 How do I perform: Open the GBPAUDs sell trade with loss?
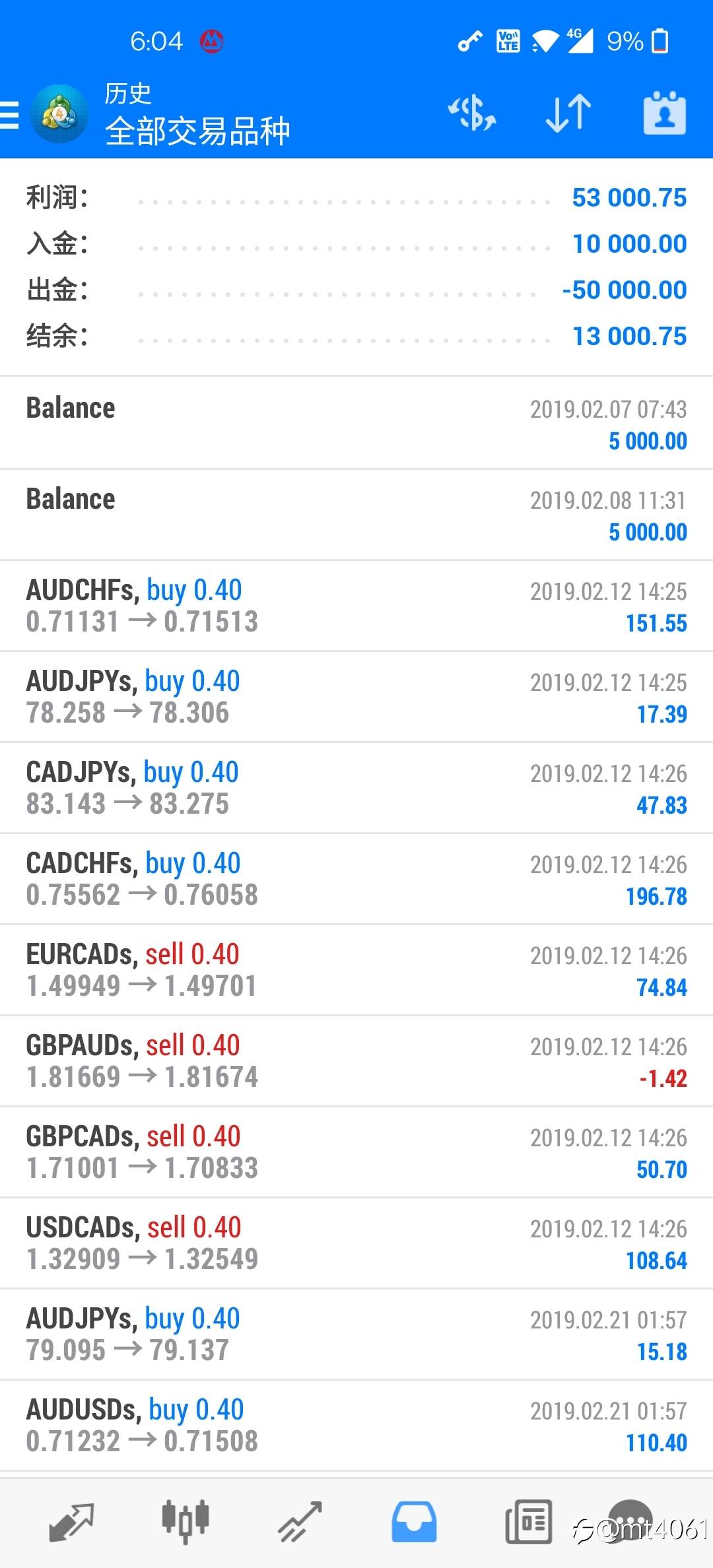[x=356, y=1061]
